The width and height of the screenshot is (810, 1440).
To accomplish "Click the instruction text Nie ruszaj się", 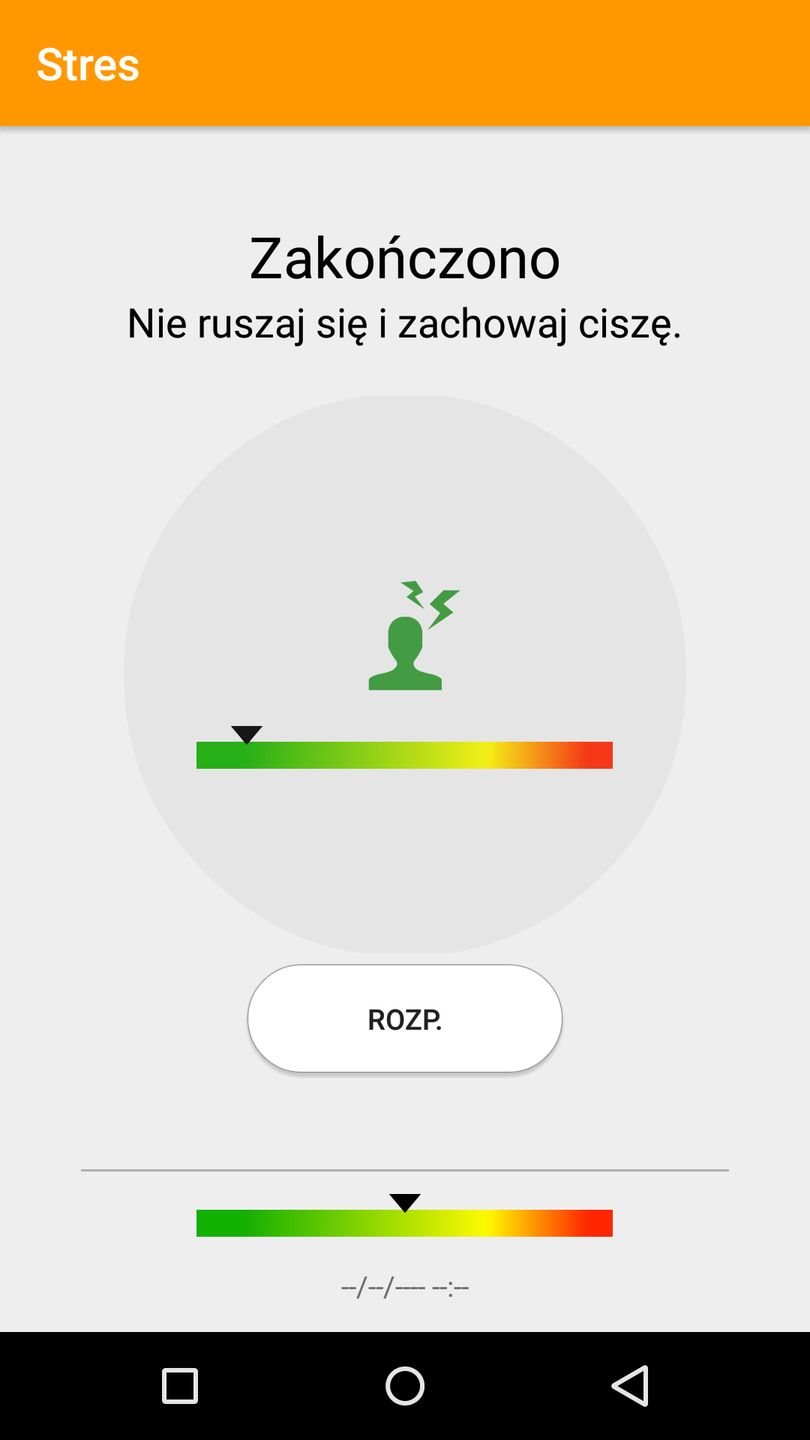I will tap(404, 323).
